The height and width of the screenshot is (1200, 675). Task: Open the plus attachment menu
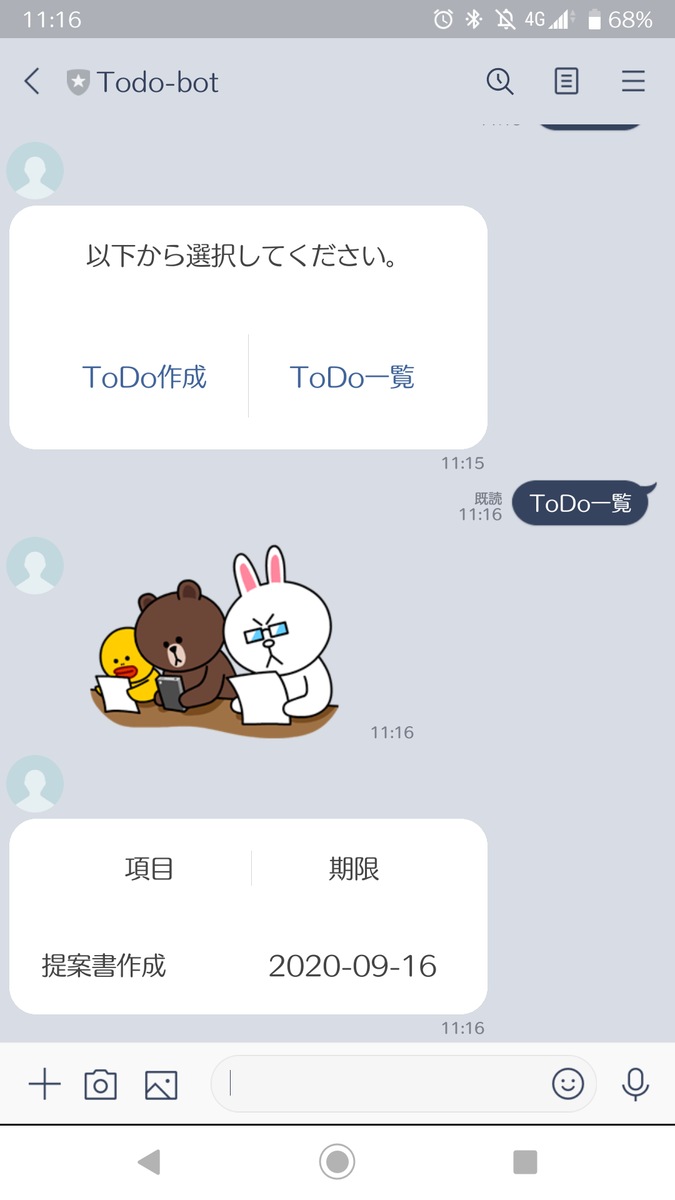44,1084
